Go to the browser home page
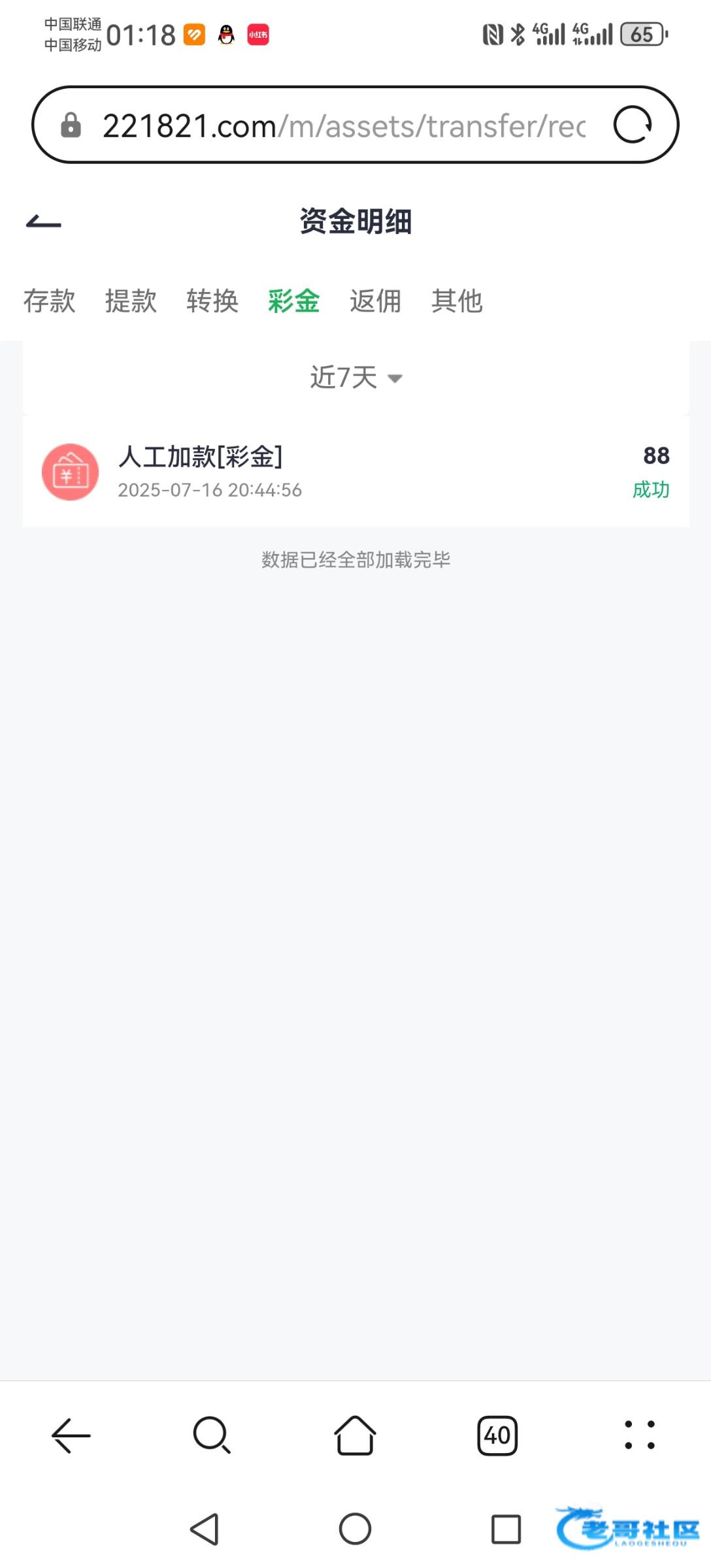Viewport: 711px width, 1568px height. pyautogui.click(x=355, y=1435)
